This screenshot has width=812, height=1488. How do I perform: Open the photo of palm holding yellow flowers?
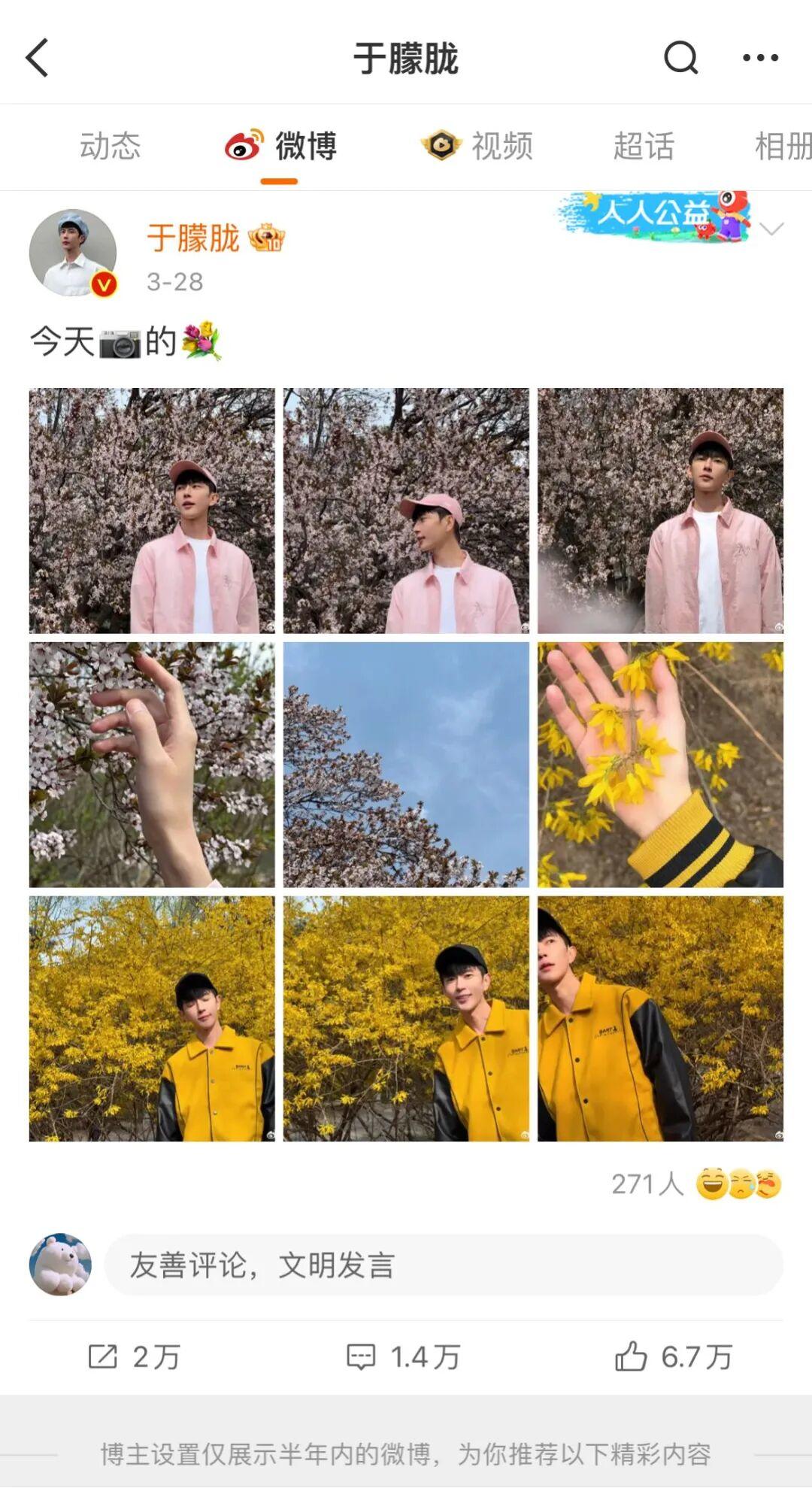click(x=660, y=765)
